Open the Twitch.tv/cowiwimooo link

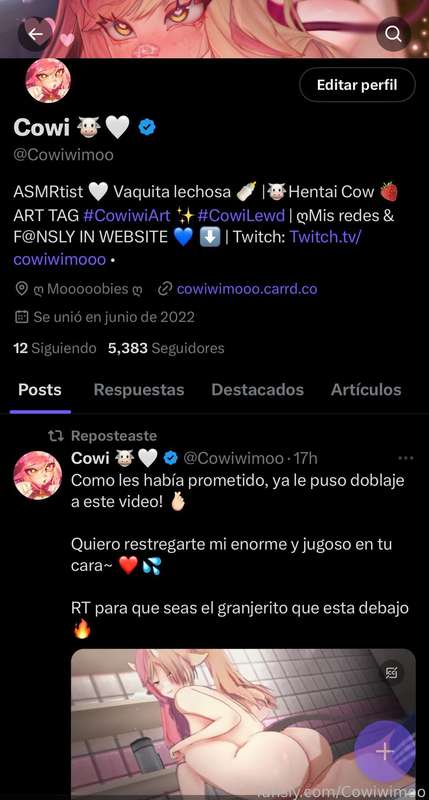coord(188,248)
